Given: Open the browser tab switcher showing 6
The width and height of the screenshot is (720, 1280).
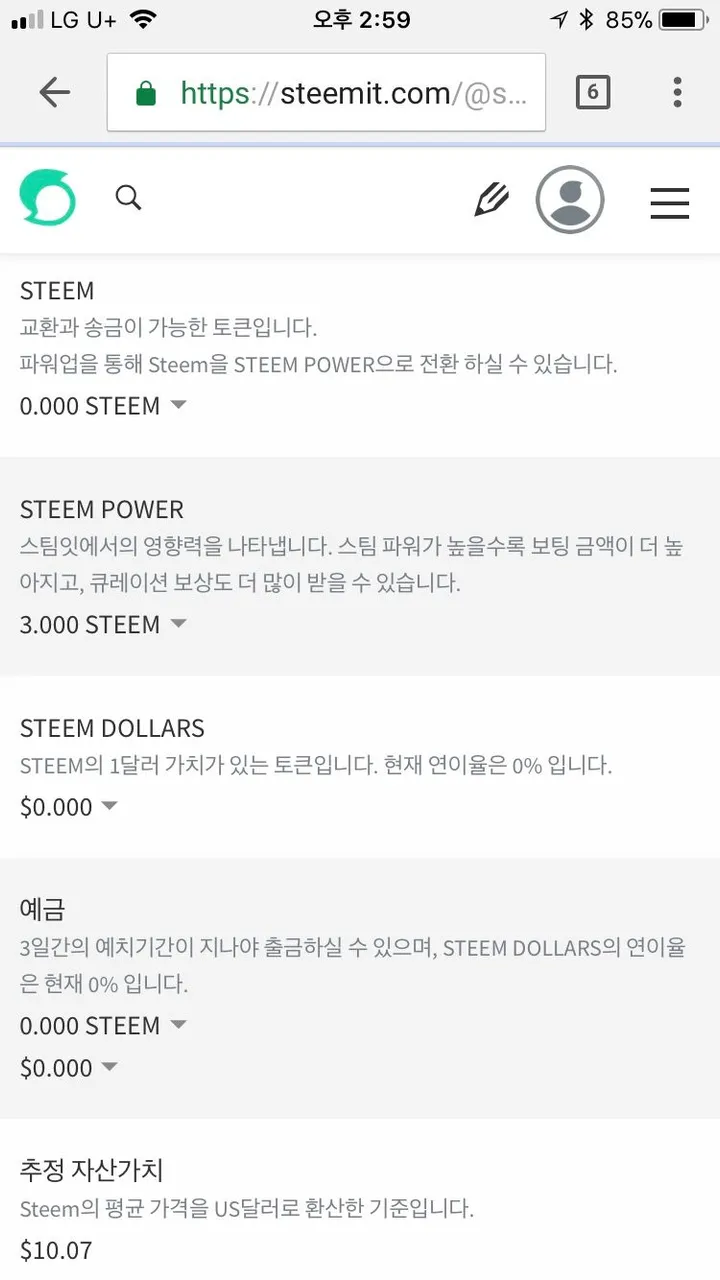Looking at the screenshot, I should tap(592, 93).
